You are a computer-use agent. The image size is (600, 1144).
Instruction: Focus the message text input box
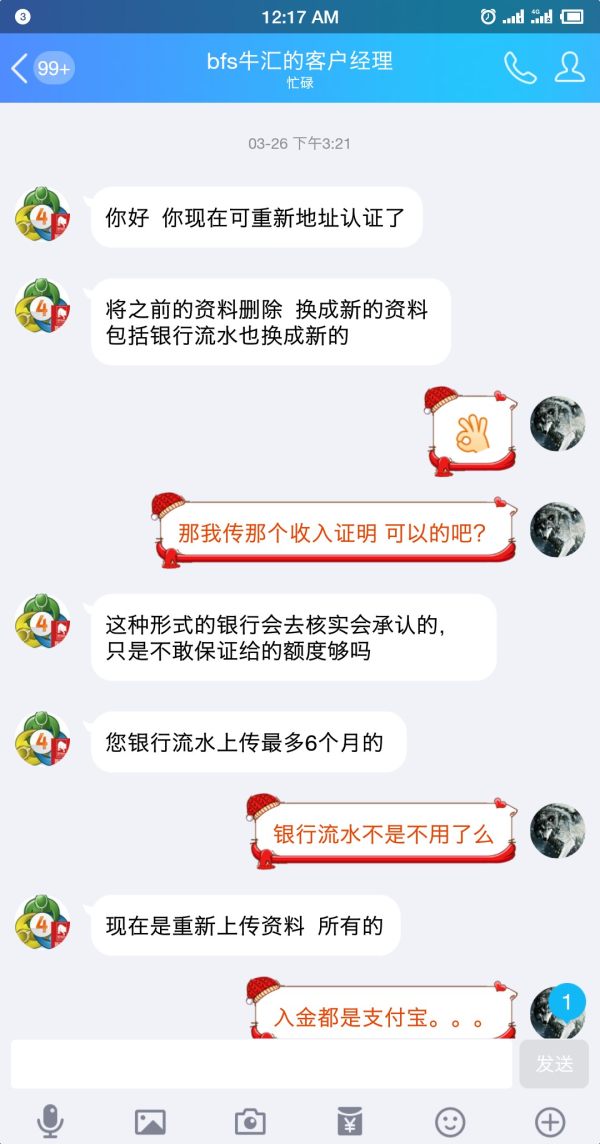pos(262,1064)
